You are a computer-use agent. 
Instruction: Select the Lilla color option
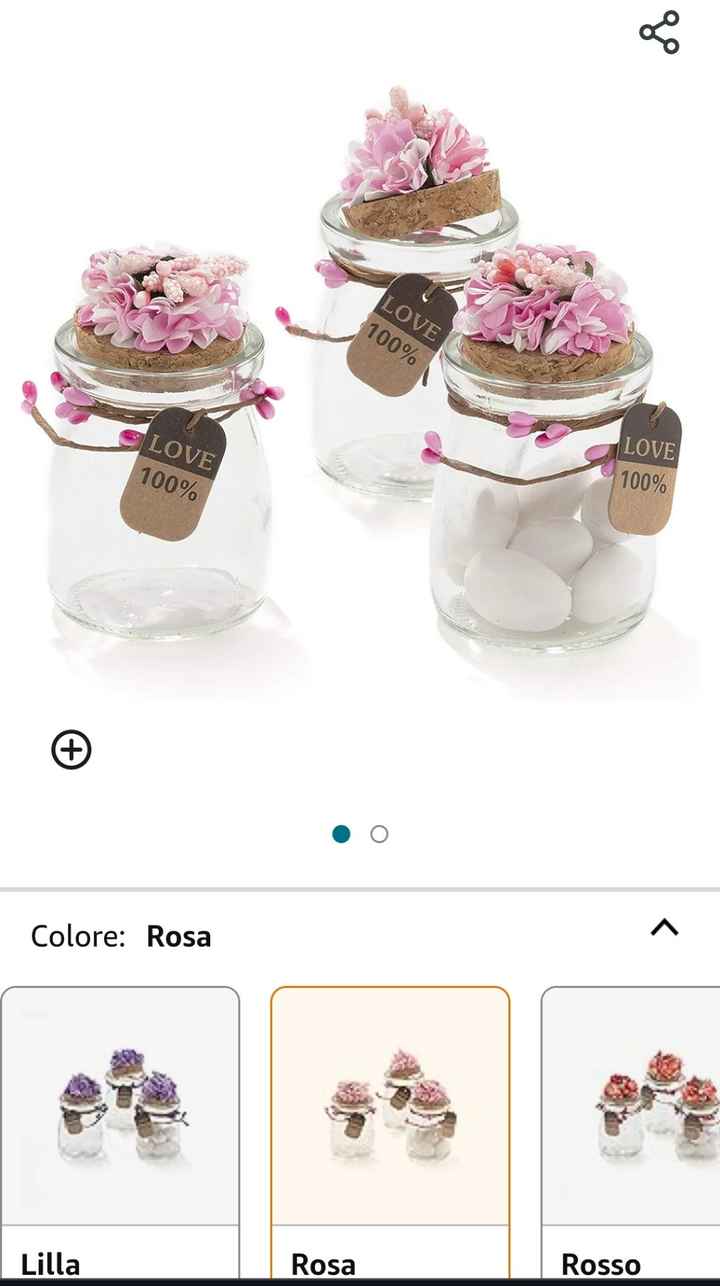point(120,1130)
